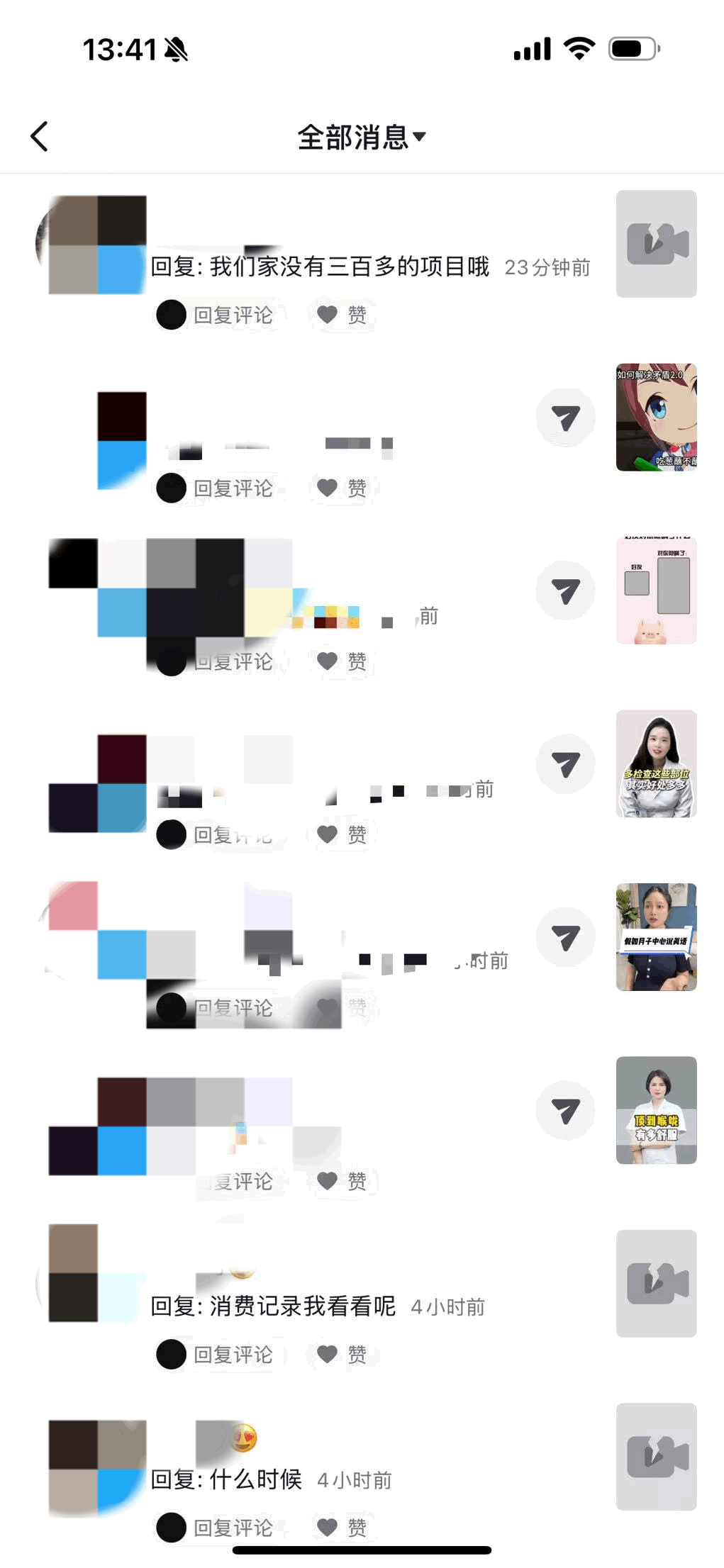The height and width of the screenshot is (1568, 724).
Task: Like the comment 我们家没有三百多的项目哦
Action: [342, 315]
